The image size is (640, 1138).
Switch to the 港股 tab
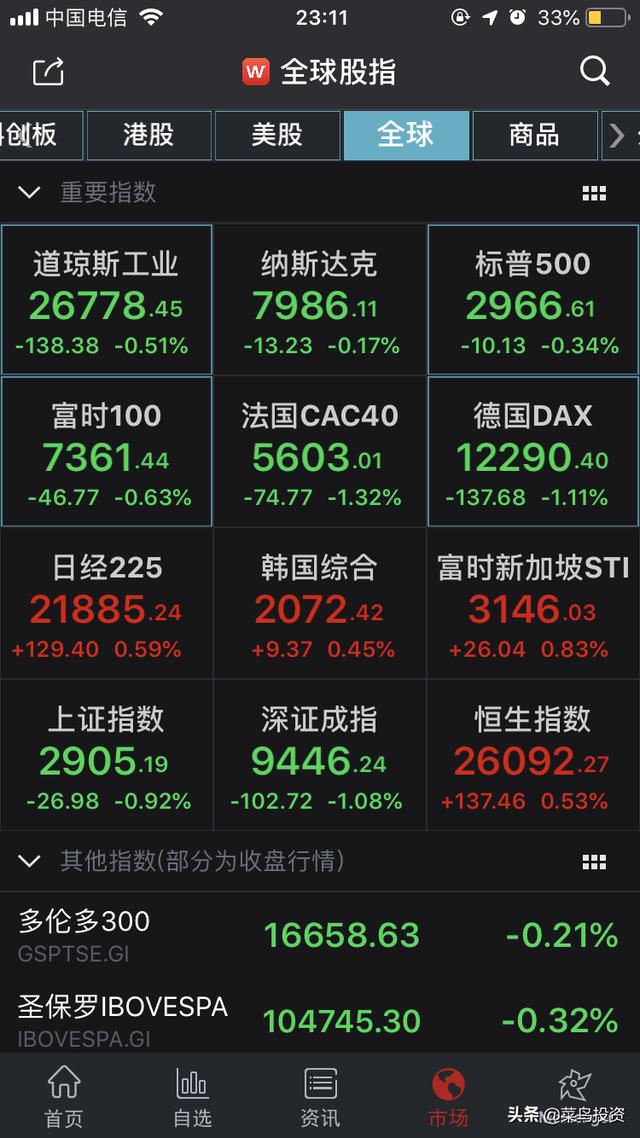click(149, 135)
